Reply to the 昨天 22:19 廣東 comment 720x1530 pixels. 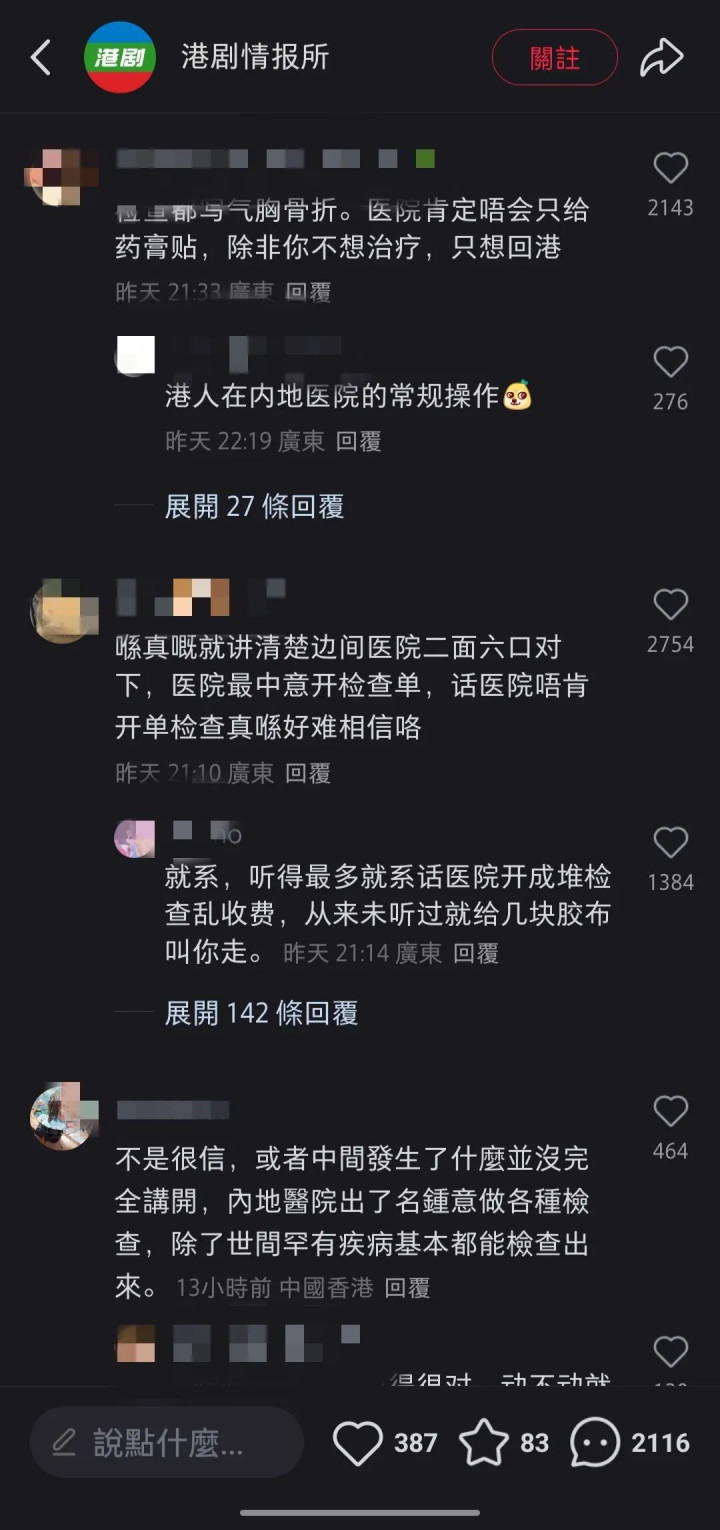[358, 441]
